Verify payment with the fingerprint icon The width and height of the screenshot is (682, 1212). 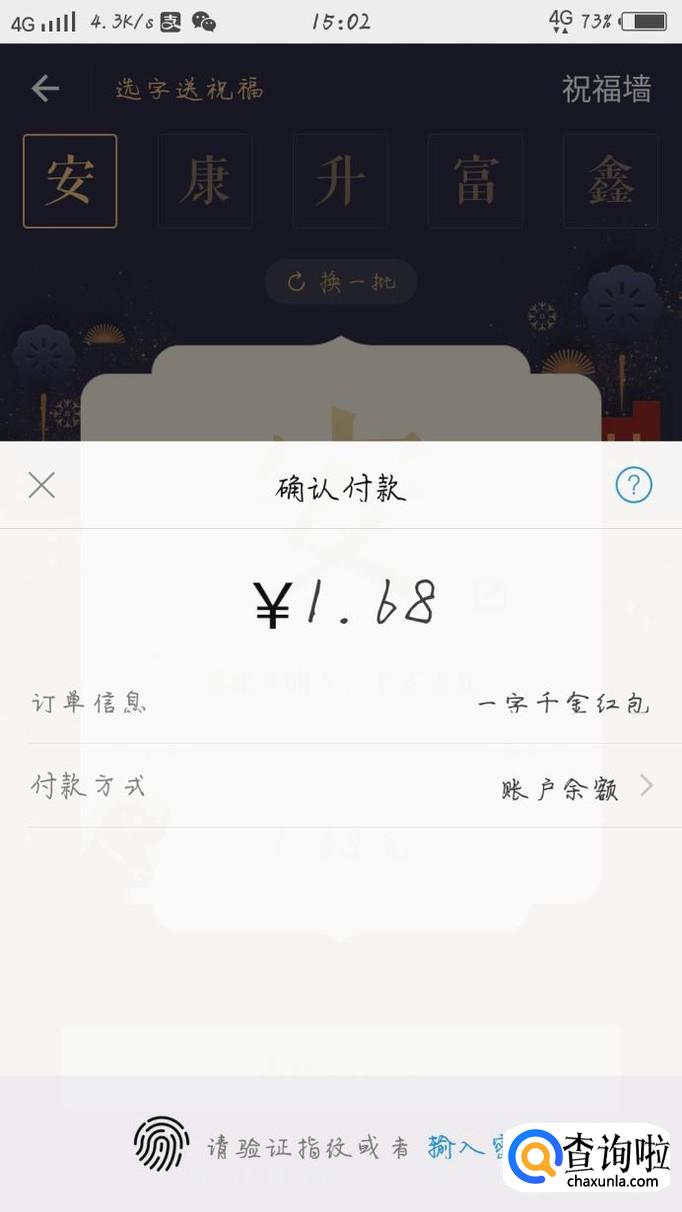click(x=161, y=1143)
